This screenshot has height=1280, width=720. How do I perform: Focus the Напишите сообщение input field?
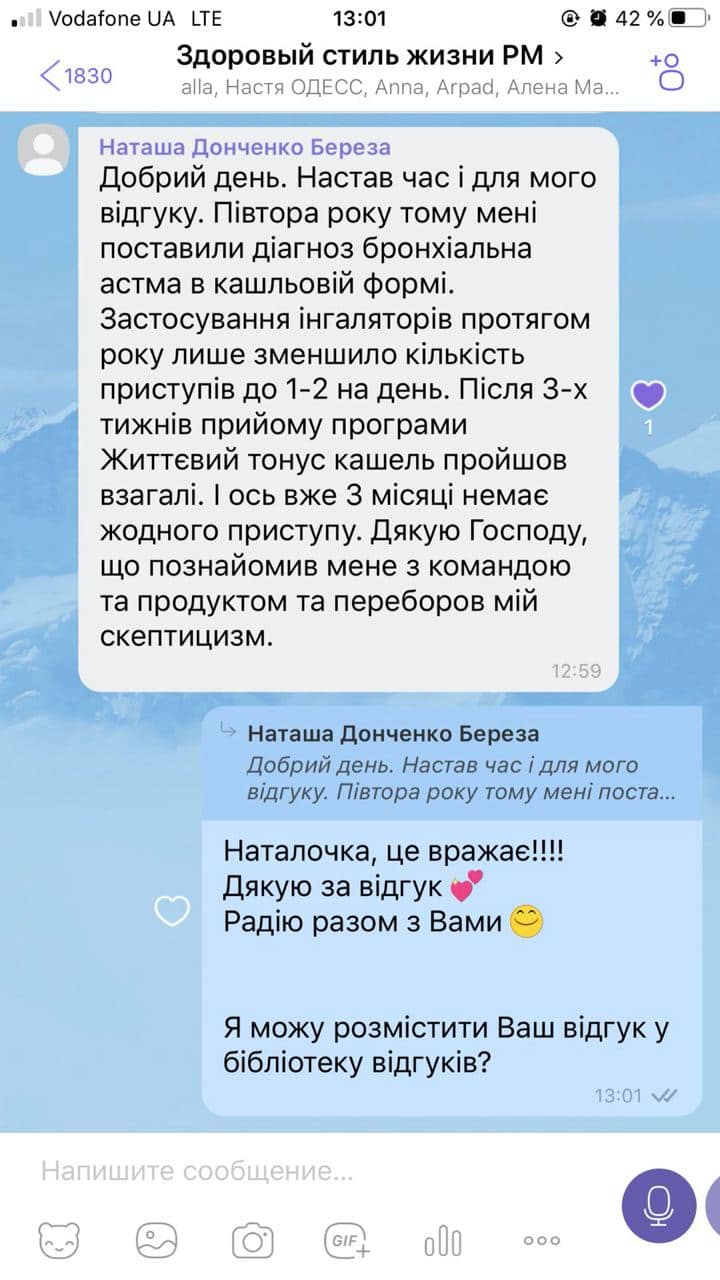320,1171
